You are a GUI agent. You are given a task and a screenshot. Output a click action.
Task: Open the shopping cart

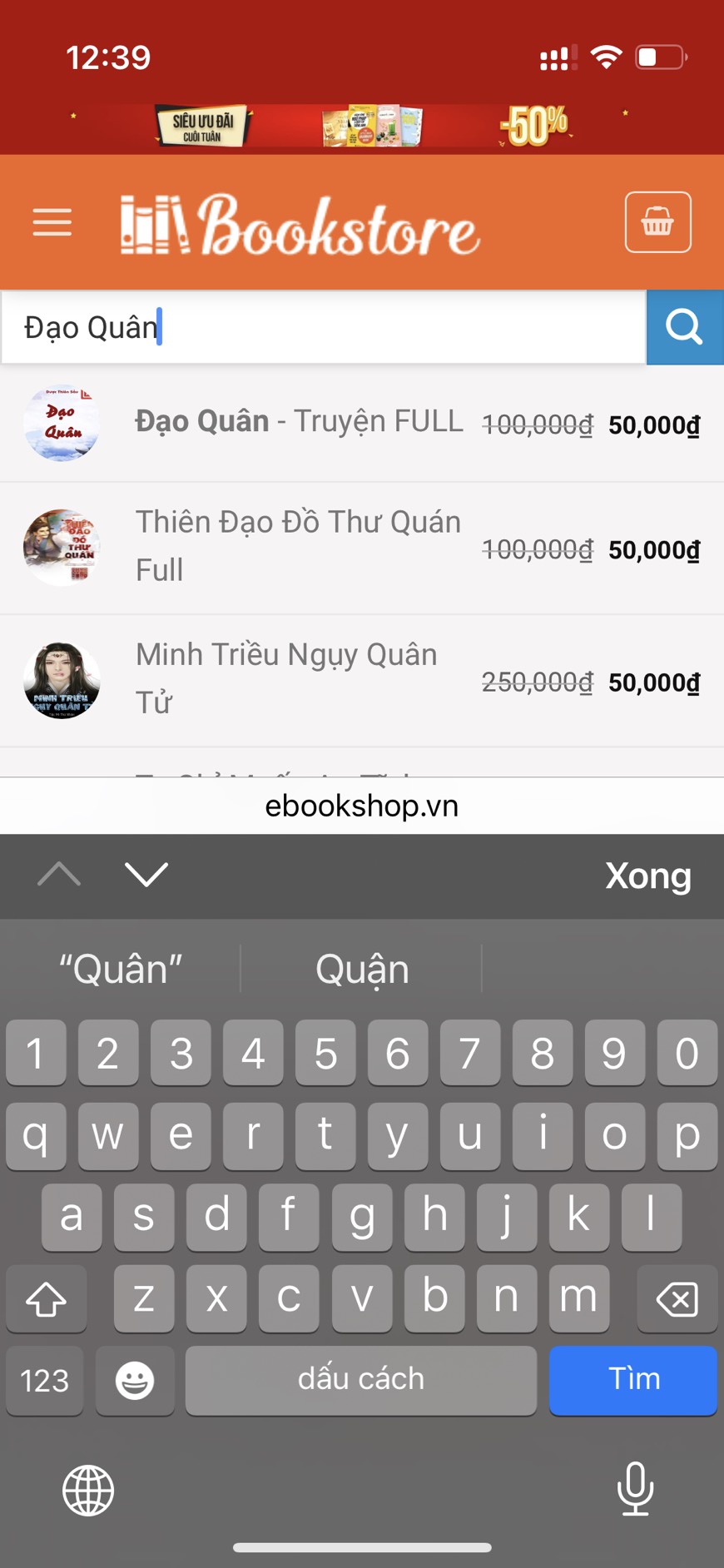(657, 222)
